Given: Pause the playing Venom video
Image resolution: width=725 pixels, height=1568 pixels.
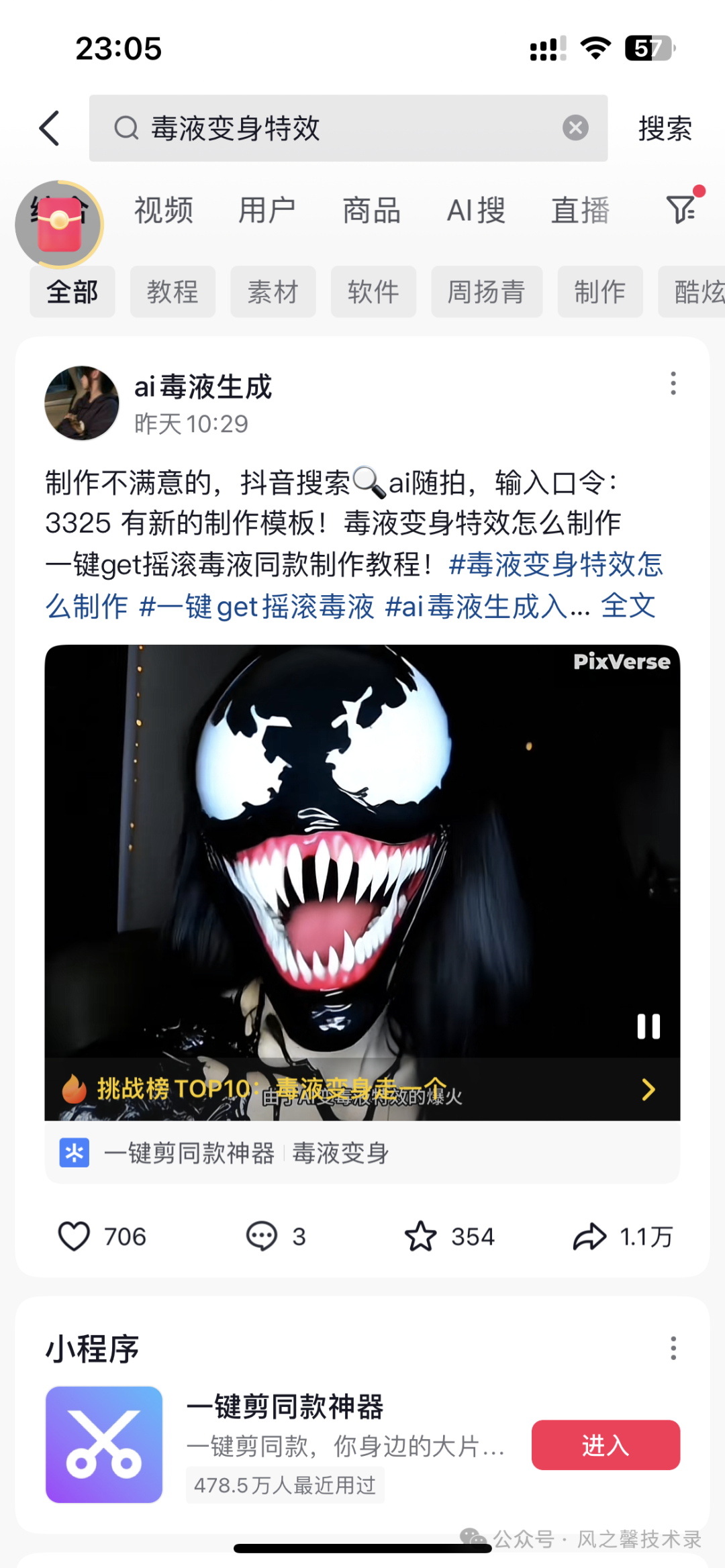Looking at the screenshot, I should [648, 1026].
